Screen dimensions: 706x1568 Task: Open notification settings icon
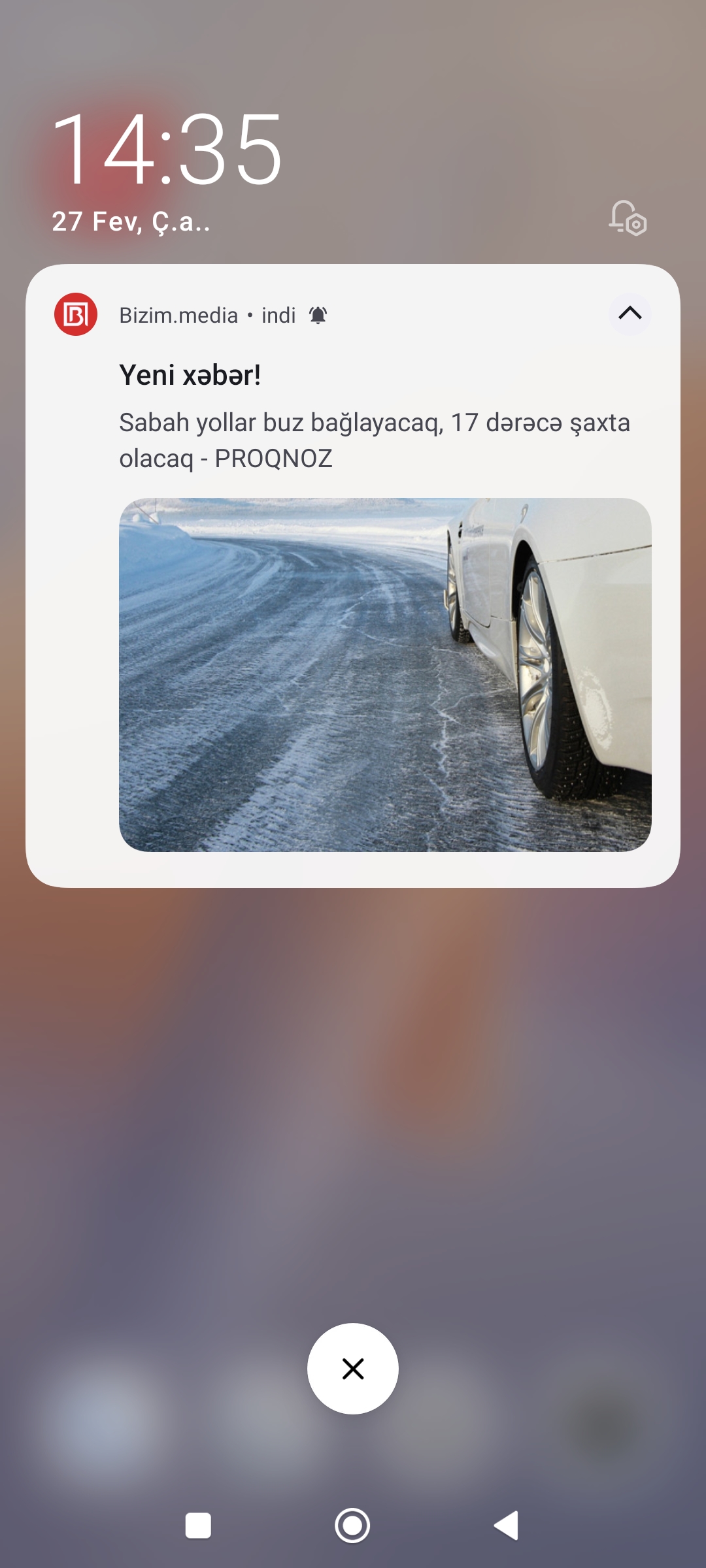tap(628, 218)
